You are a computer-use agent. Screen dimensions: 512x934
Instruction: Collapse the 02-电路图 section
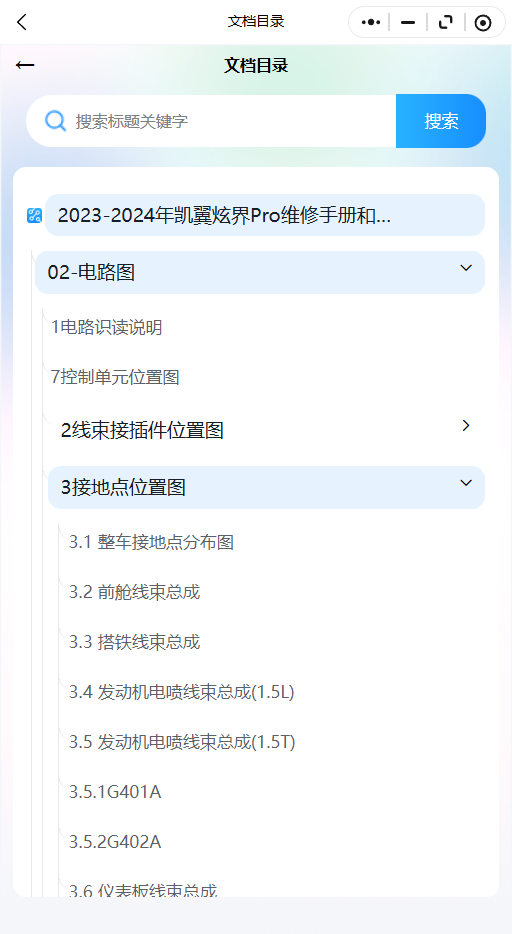pos(260,272)
